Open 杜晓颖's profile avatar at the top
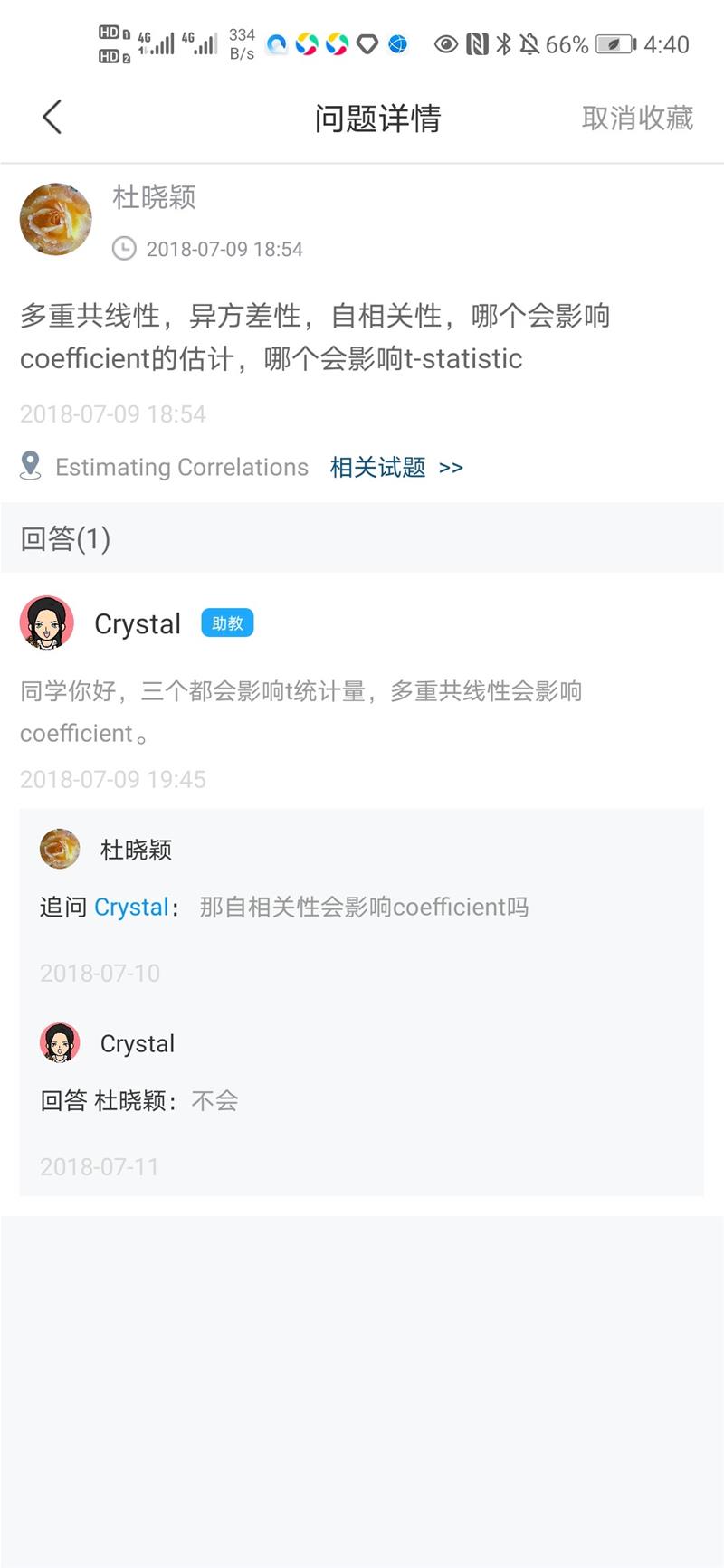 point(56,219)
